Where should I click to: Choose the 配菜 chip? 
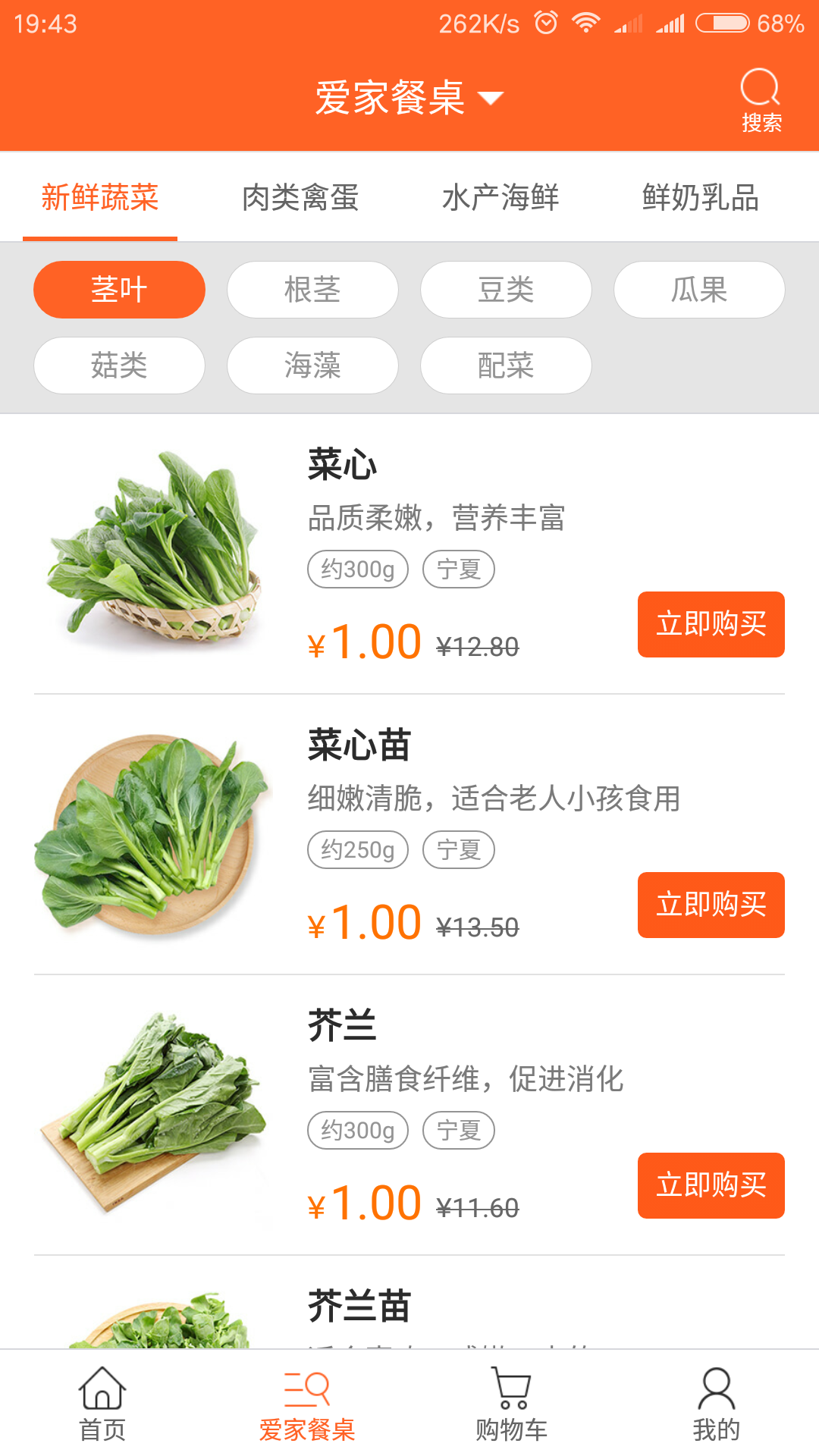tap(506, 366)
